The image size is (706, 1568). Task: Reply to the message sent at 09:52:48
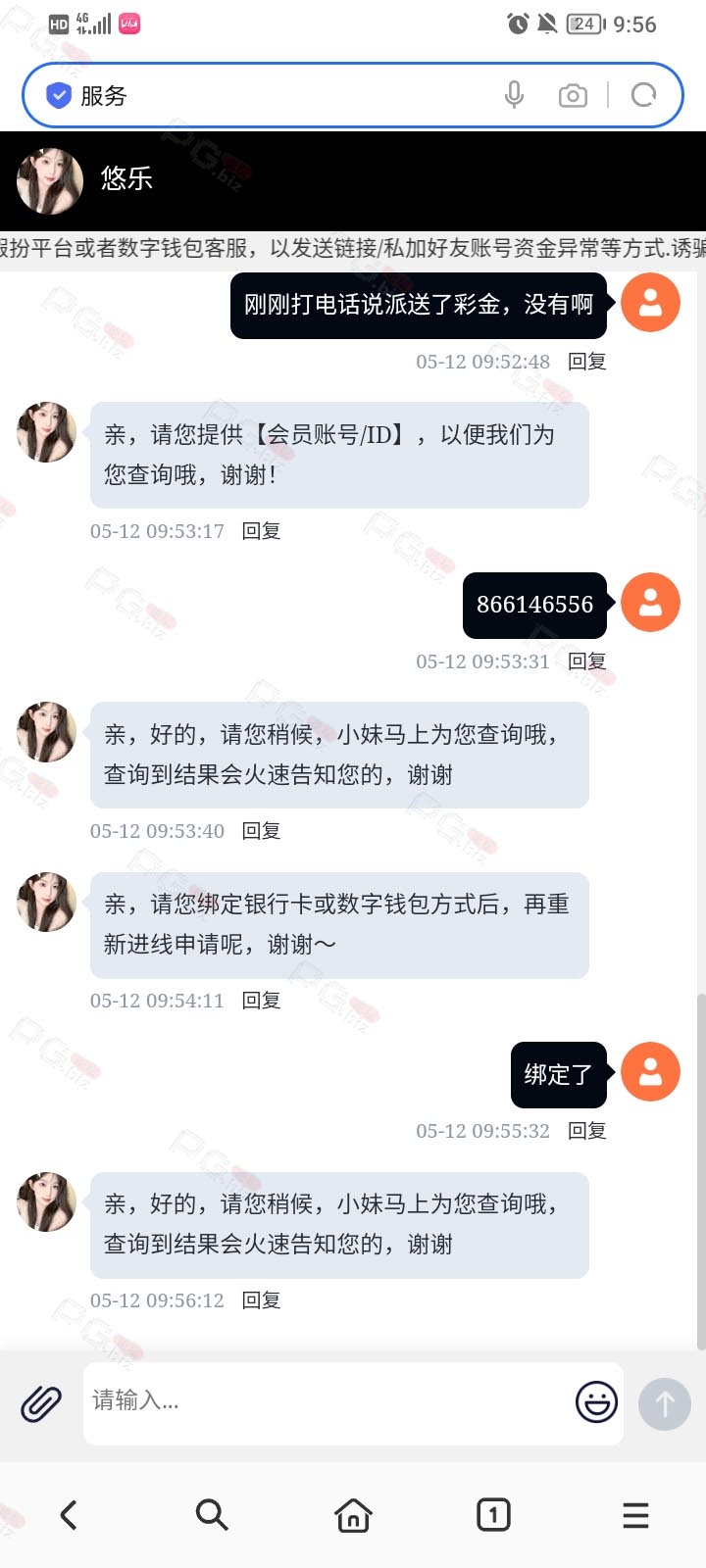[x=587, y=362]
